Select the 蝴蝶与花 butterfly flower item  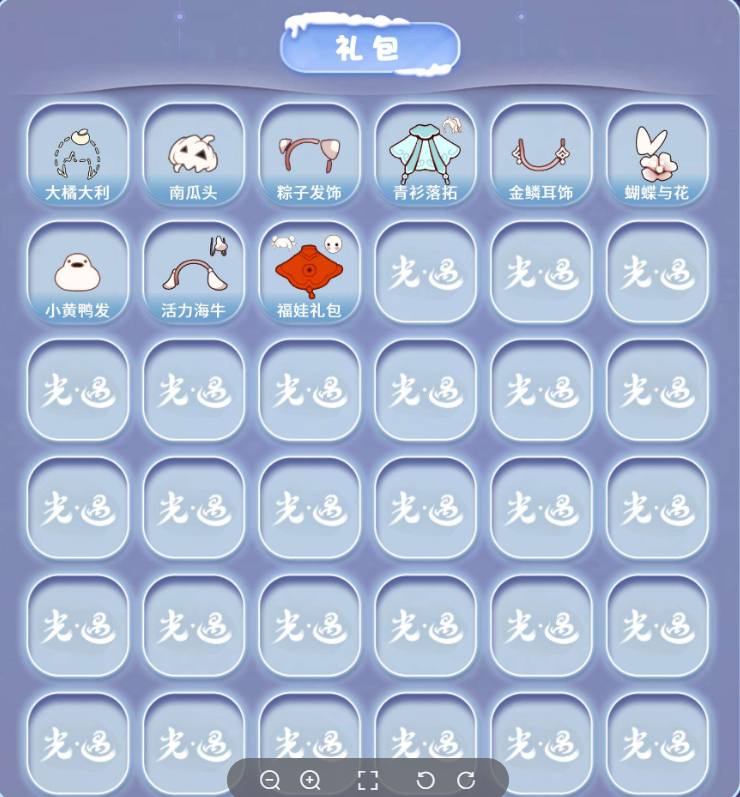coord(657,155)
